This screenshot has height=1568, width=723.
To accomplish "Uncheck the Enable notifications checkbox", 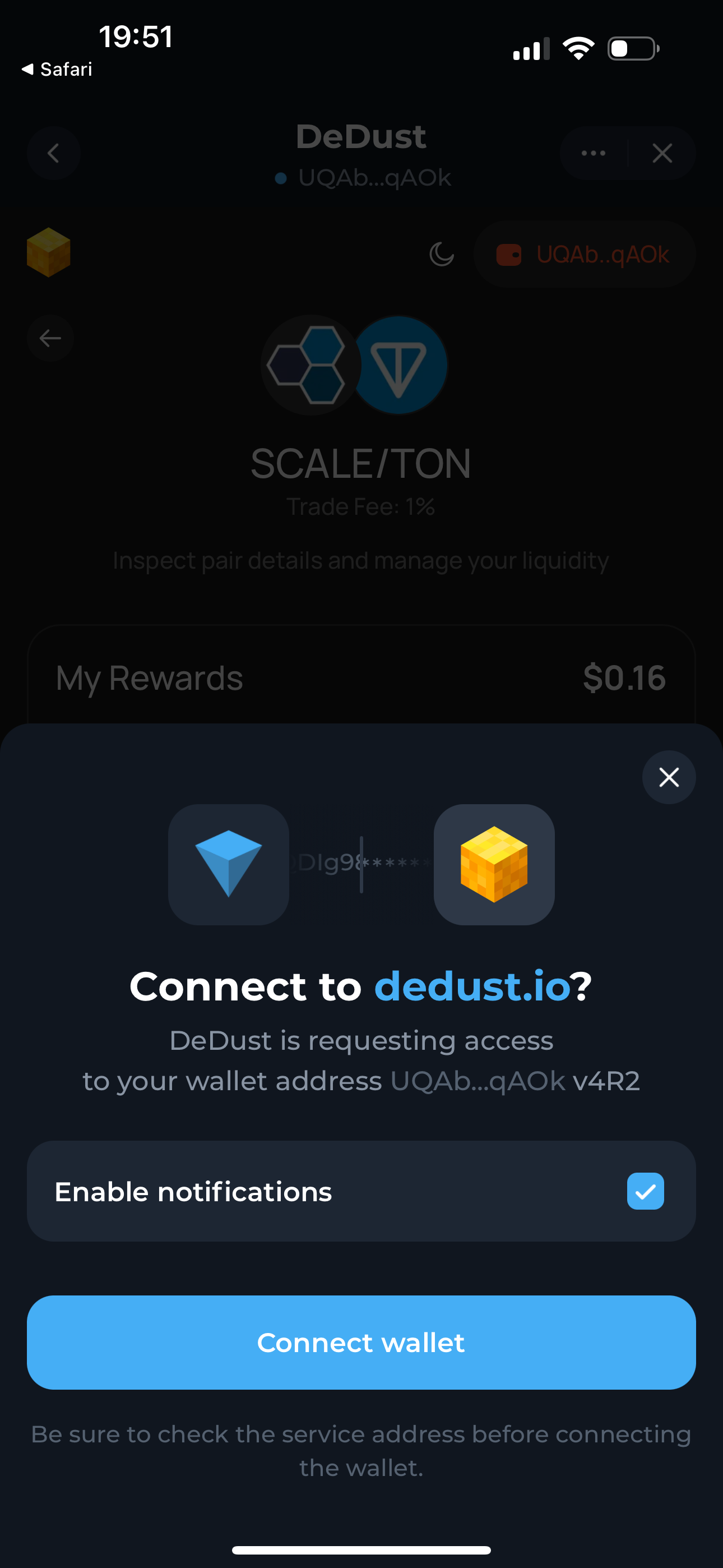I will 645,1191.
